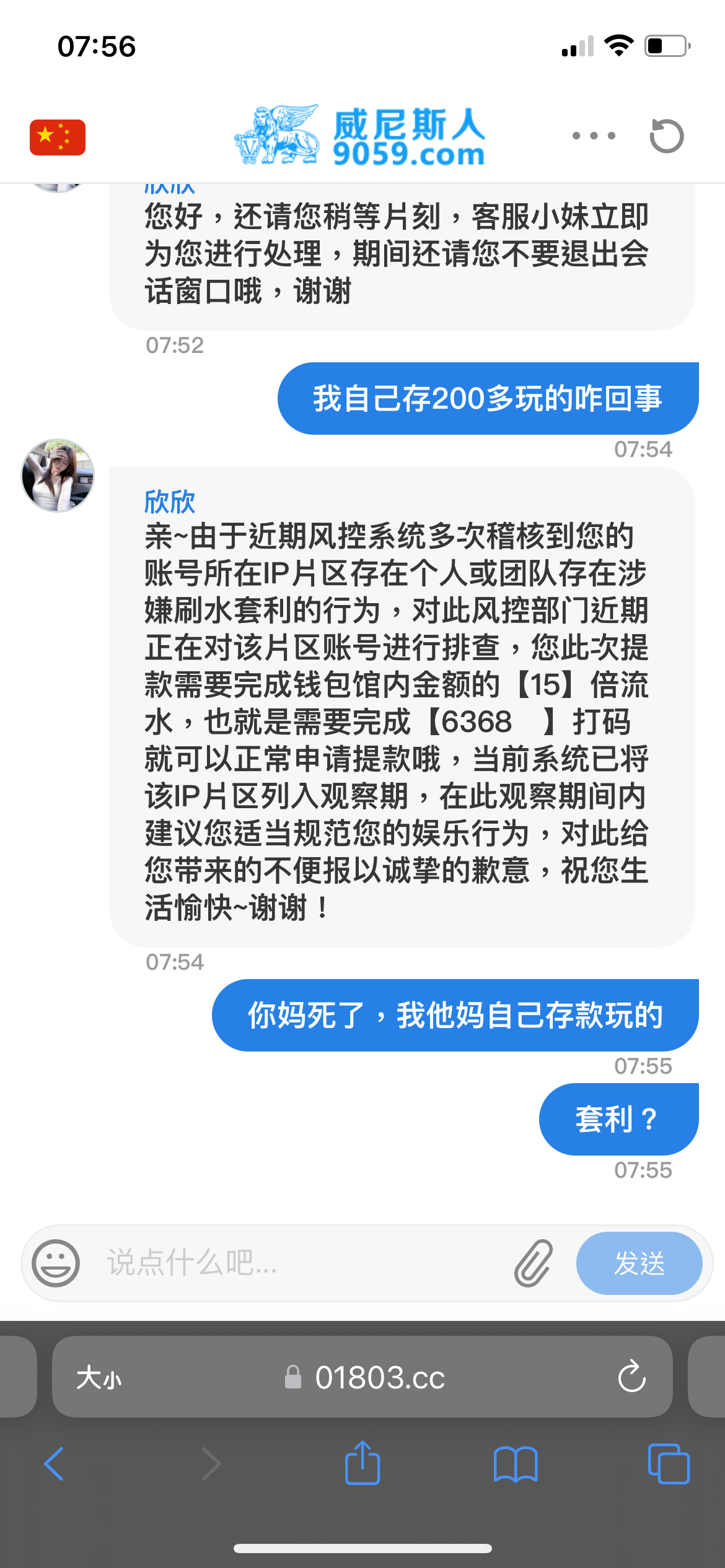Image resolution: width=725 pixels, height=1568 pixels.
Task: Go back in Safari
Action: point(55,1464)
